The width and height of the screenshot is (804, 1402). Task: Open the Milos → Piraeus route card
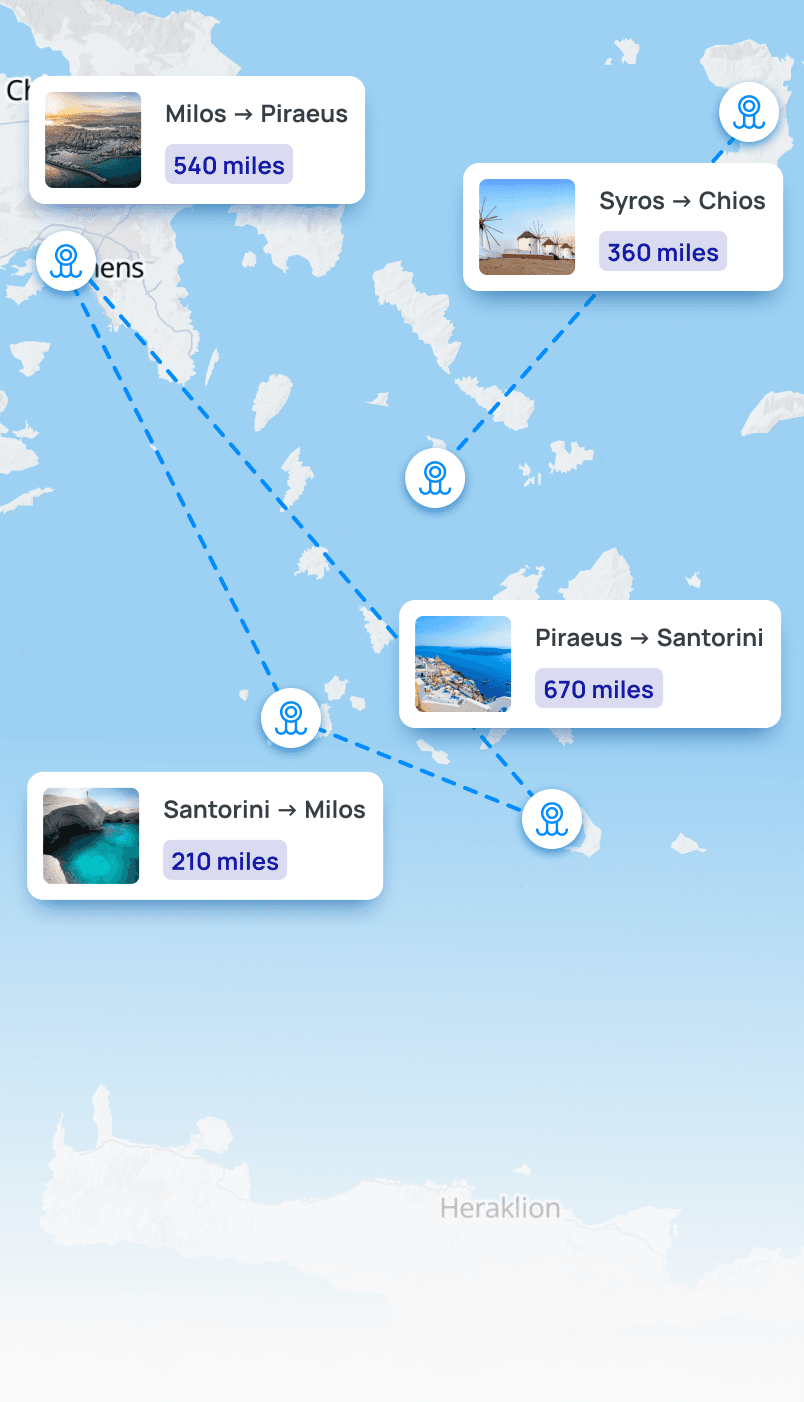[197, 140]
